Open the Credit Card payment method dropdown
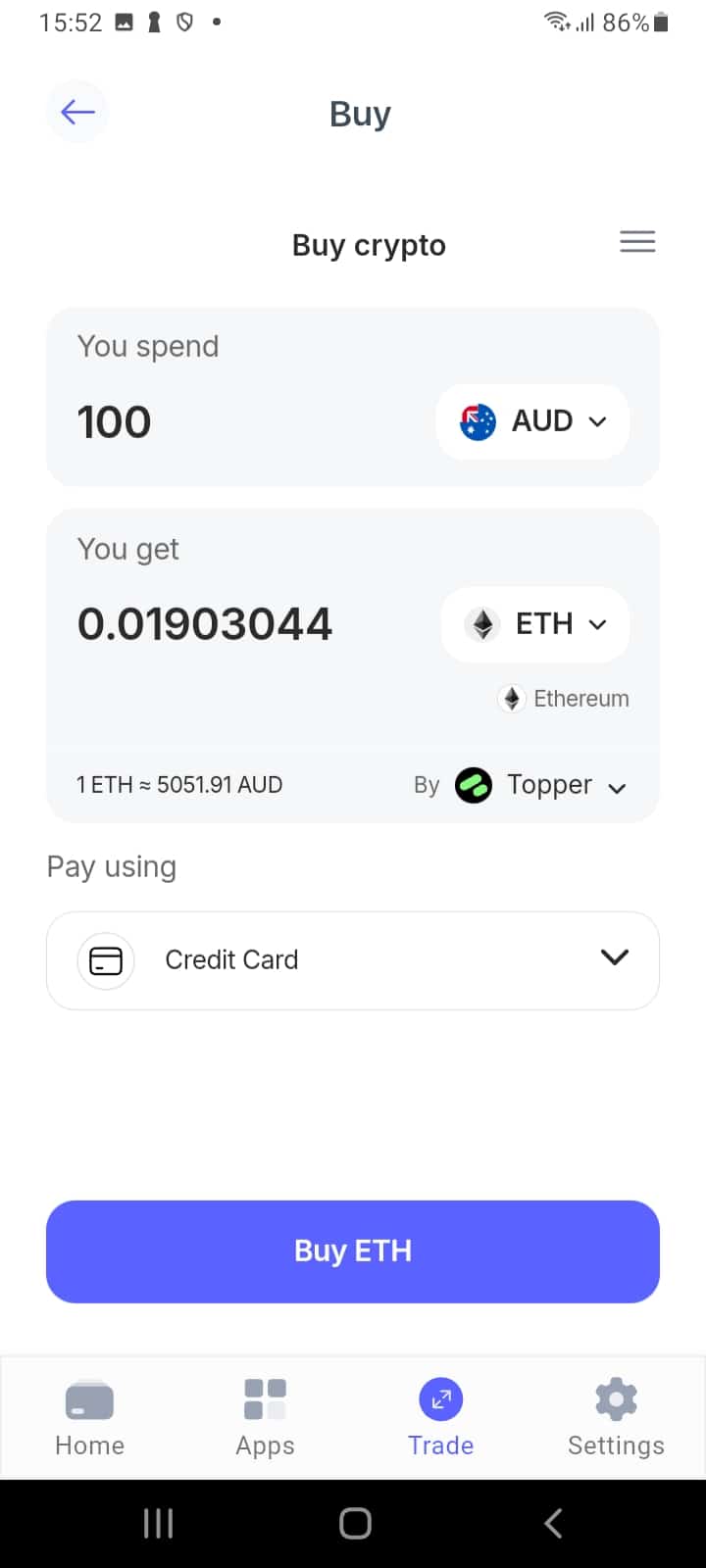Screen dimensions: 706x1568 click(x=614, y=958)
